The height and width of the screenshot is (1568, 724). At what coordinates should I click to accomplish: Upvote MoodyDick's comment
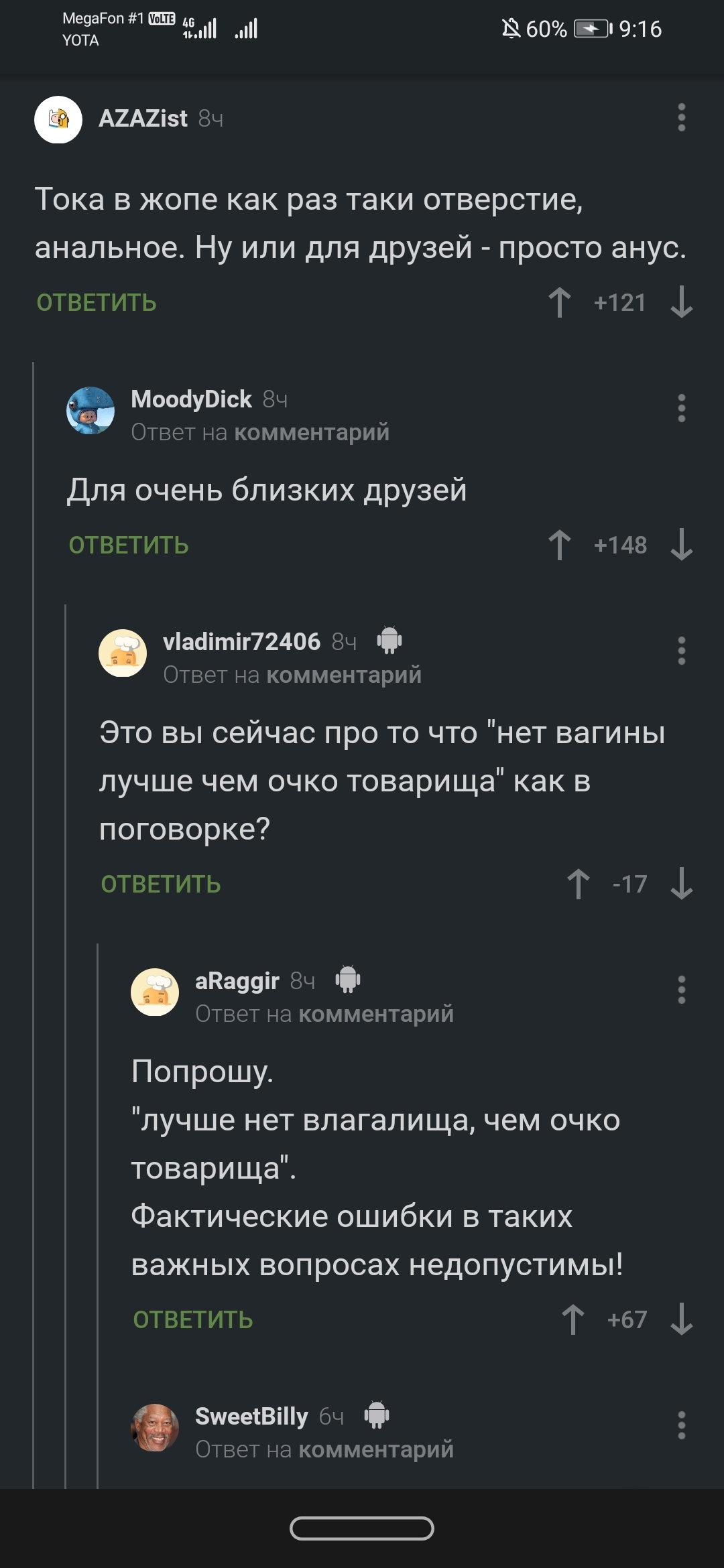point(560,545)
